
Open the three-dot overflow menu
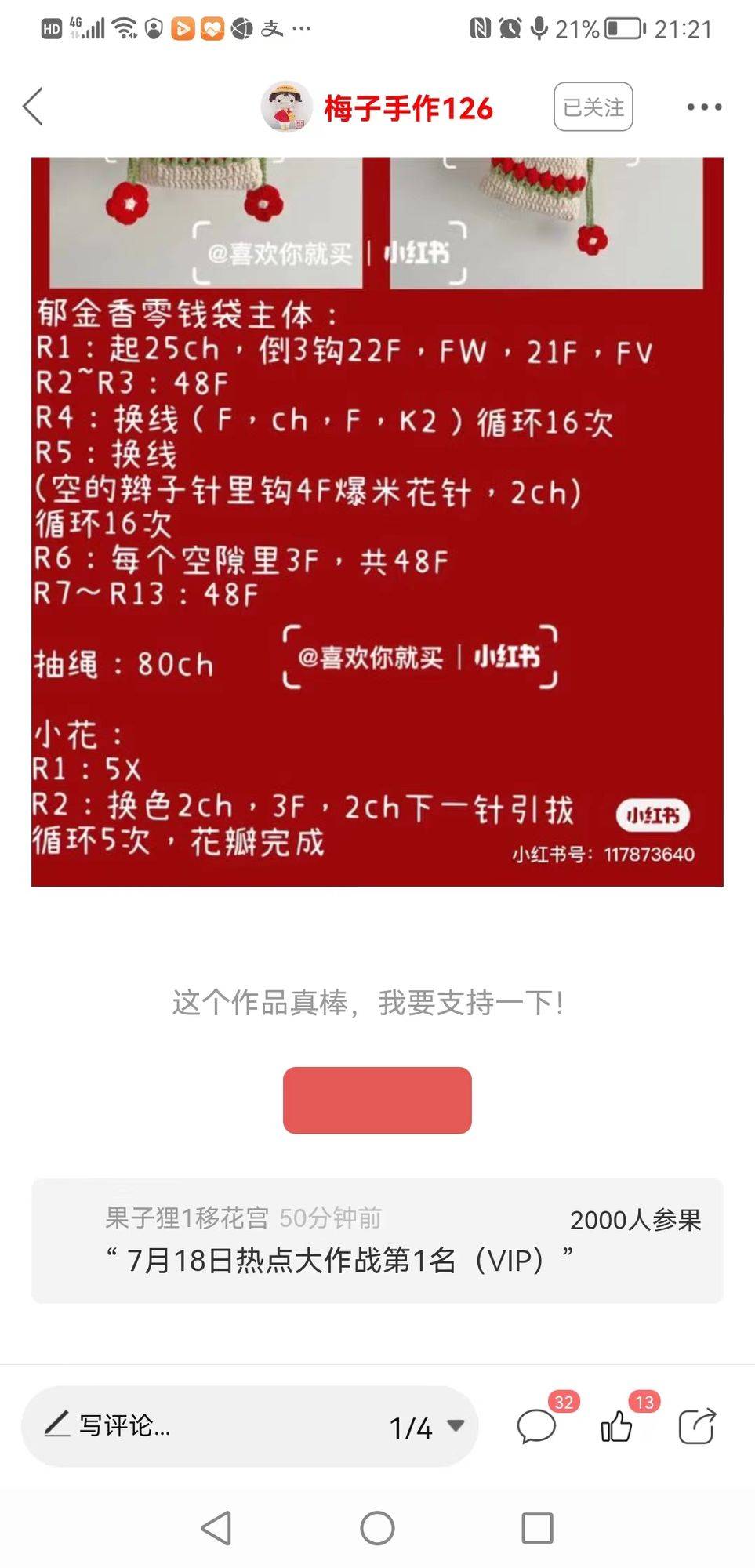pos(704,107)
